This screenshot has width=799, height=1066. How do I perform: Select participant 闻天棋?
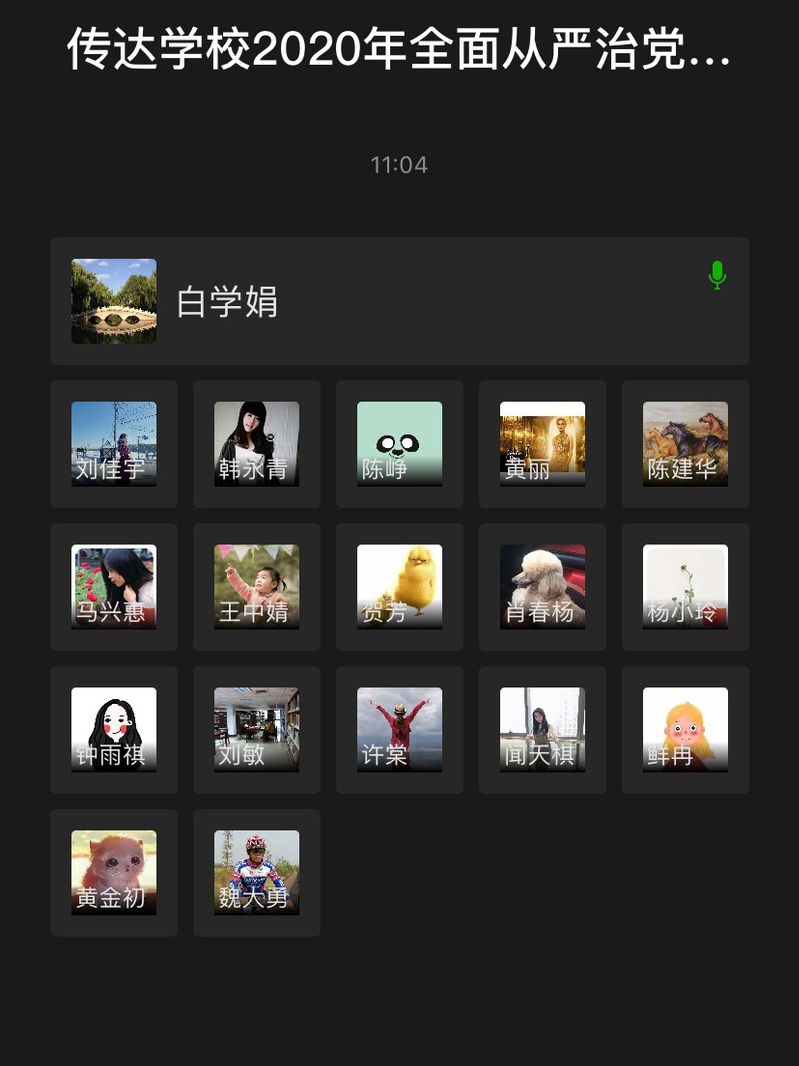(x=543, y=730)
